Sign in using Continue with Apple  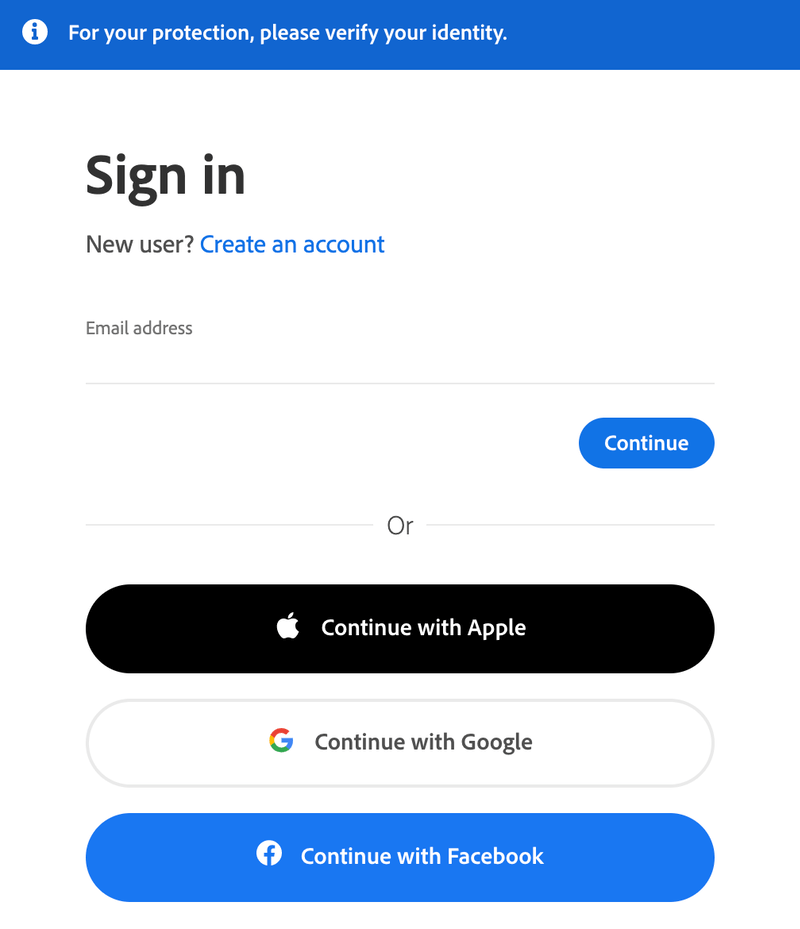[x=400, y=628]
